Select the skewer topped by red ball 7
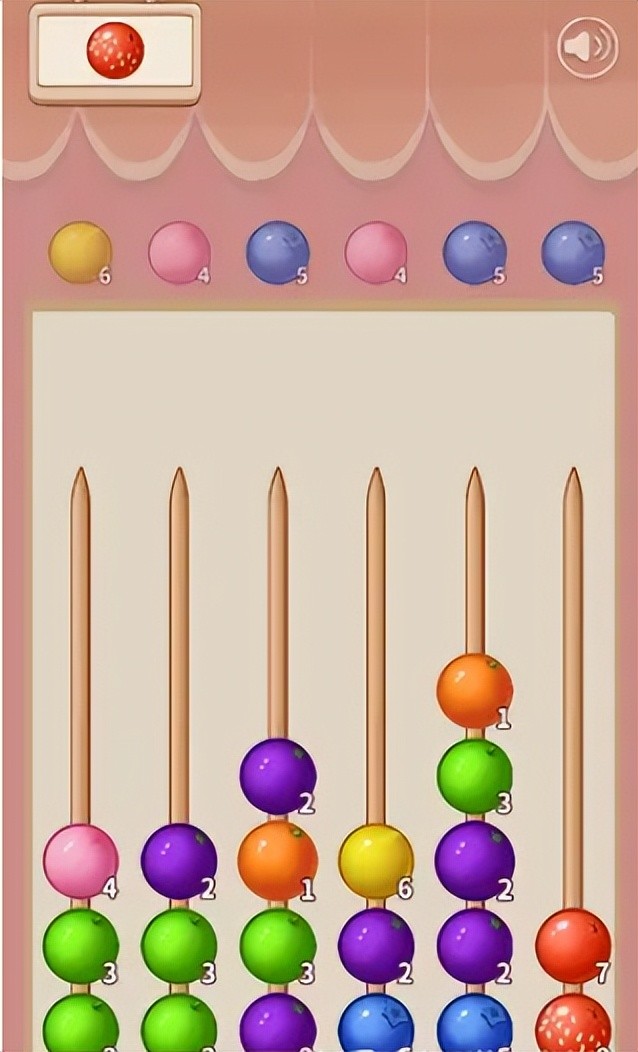 coord(573,945)
